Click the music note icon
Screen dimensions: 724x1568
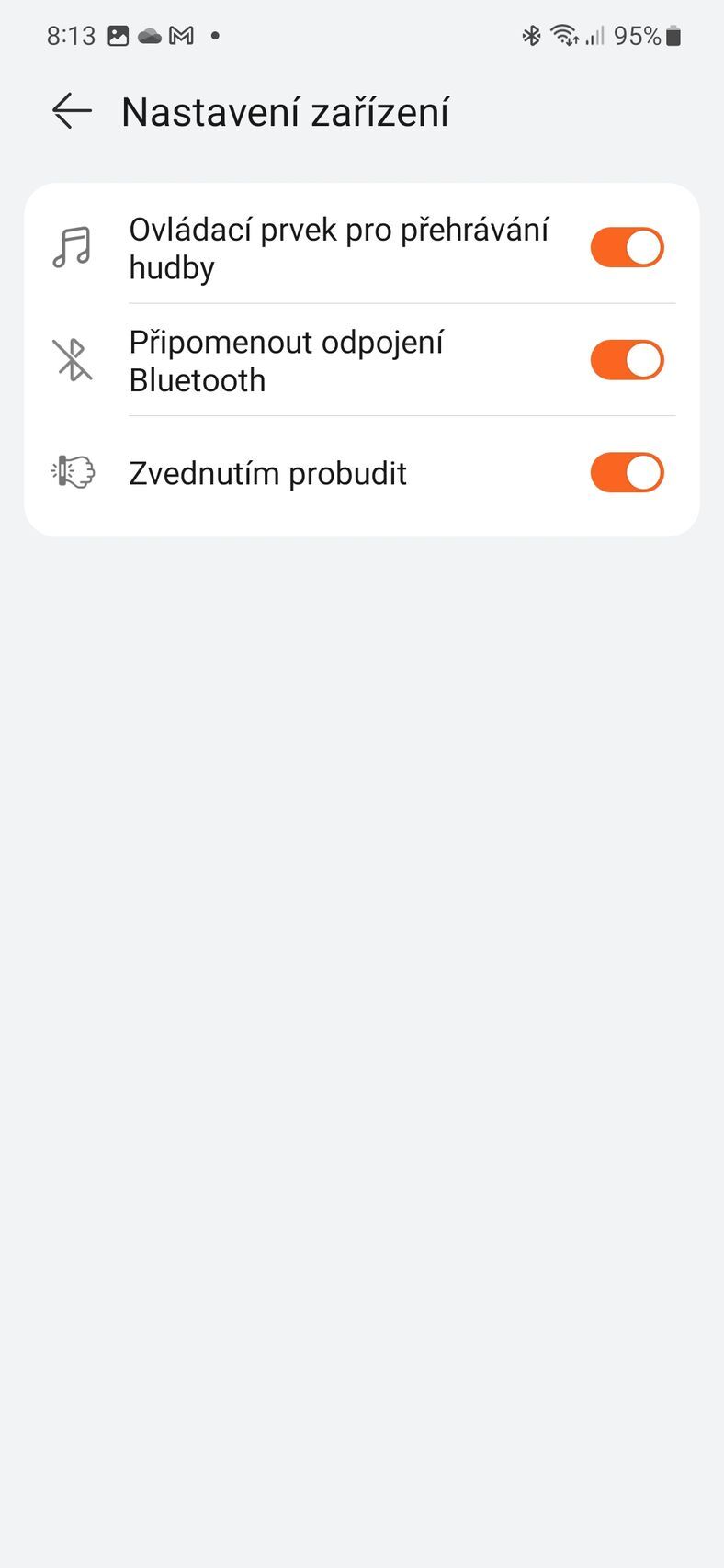click(x=72, y=246)
